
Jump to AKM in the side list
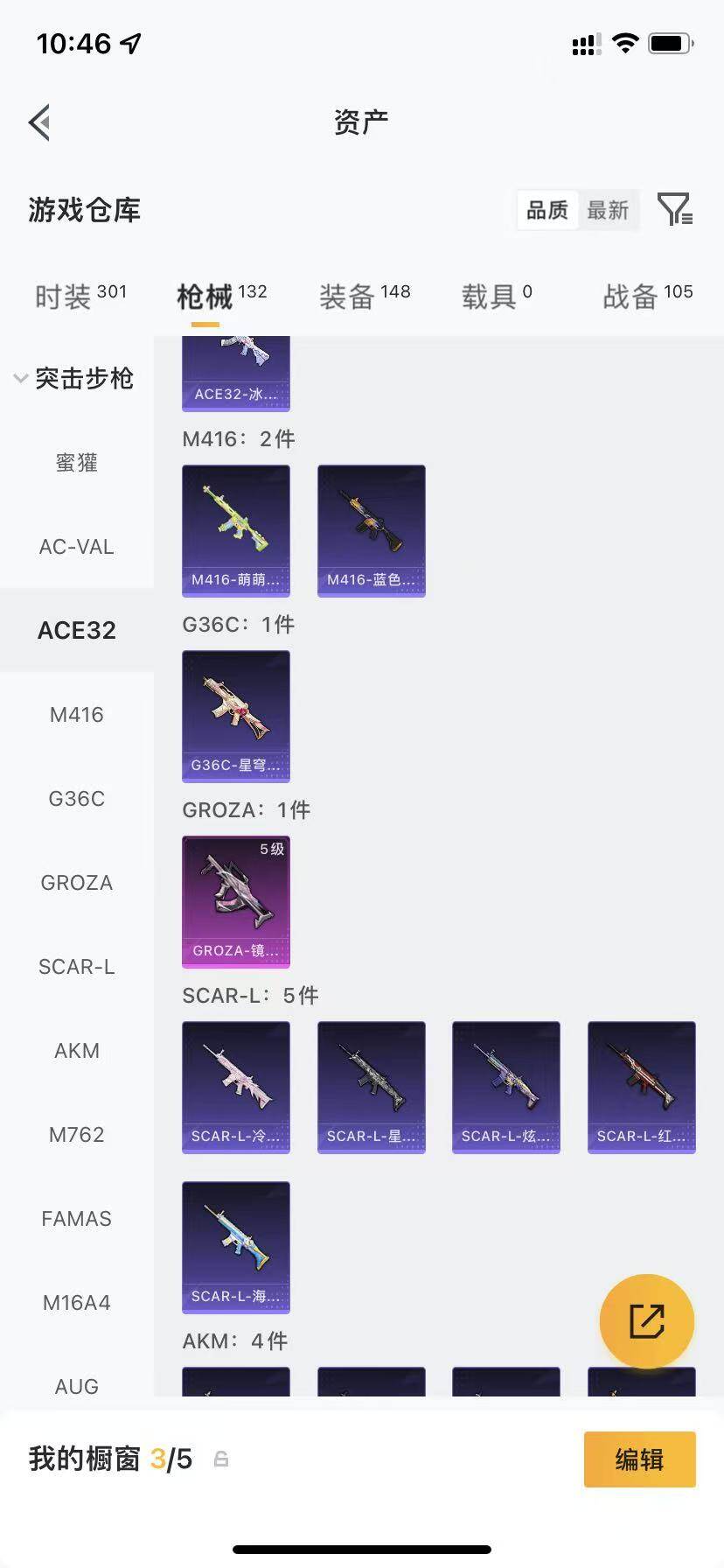click(x=77, y=1051)
